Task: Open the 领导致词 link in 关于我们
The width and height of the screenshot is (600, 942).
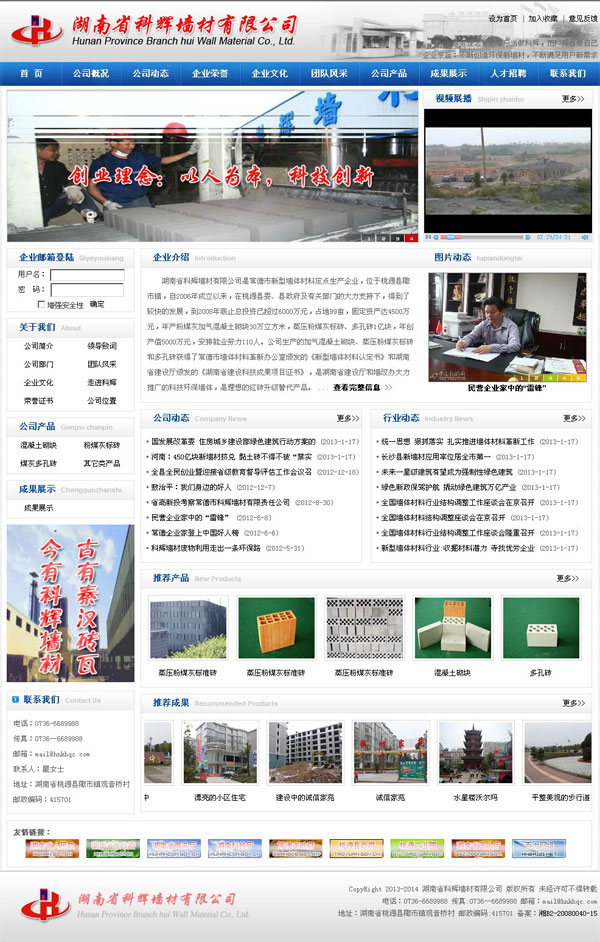Action: (x=101, y=346)
